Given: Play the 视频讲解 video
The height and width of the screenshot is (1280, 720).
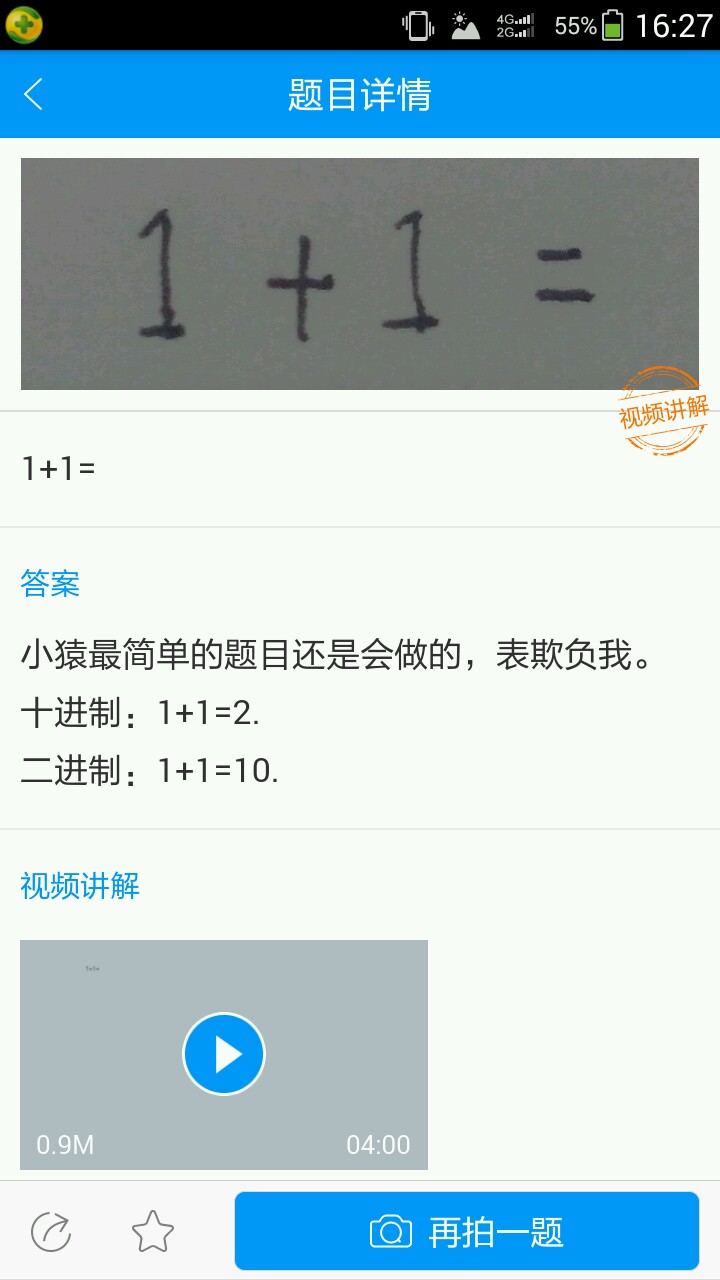Looking at the screenshot, I should coord(224,1054).
